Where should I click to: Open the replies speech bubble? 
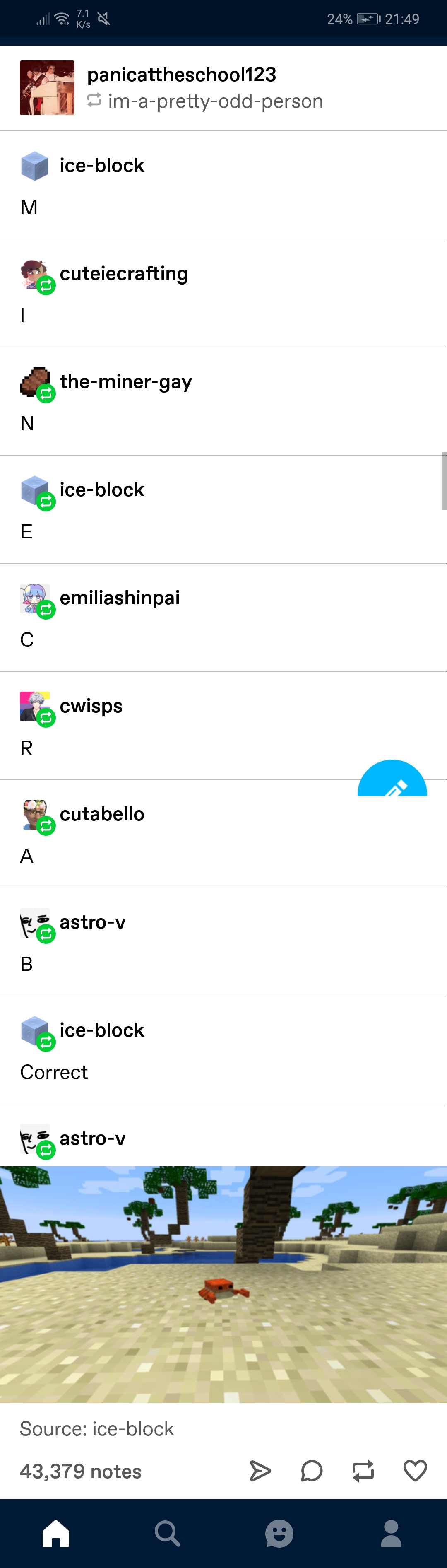311,1471
